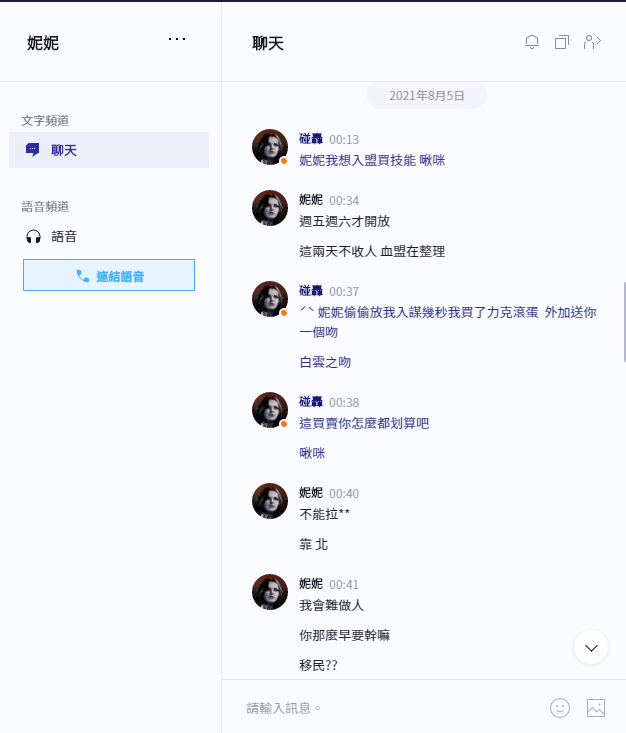The image size is (626, 733).
Task: Tap the overlapping squares window icon
Action: (x=562, y=42)
